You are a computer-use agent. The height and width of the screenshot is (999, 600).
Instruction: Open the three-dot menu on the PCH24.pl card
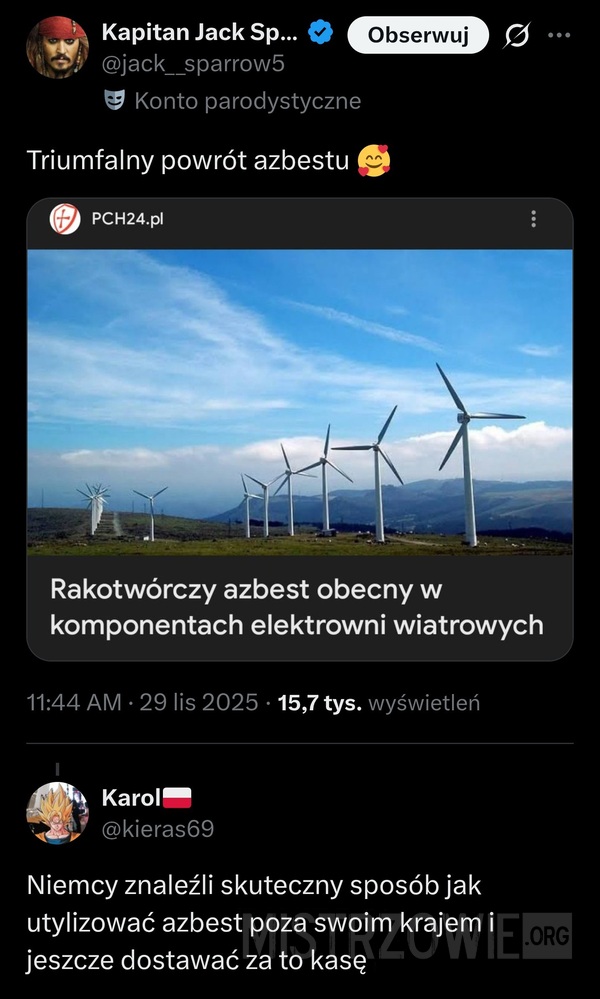coord(534,219)
